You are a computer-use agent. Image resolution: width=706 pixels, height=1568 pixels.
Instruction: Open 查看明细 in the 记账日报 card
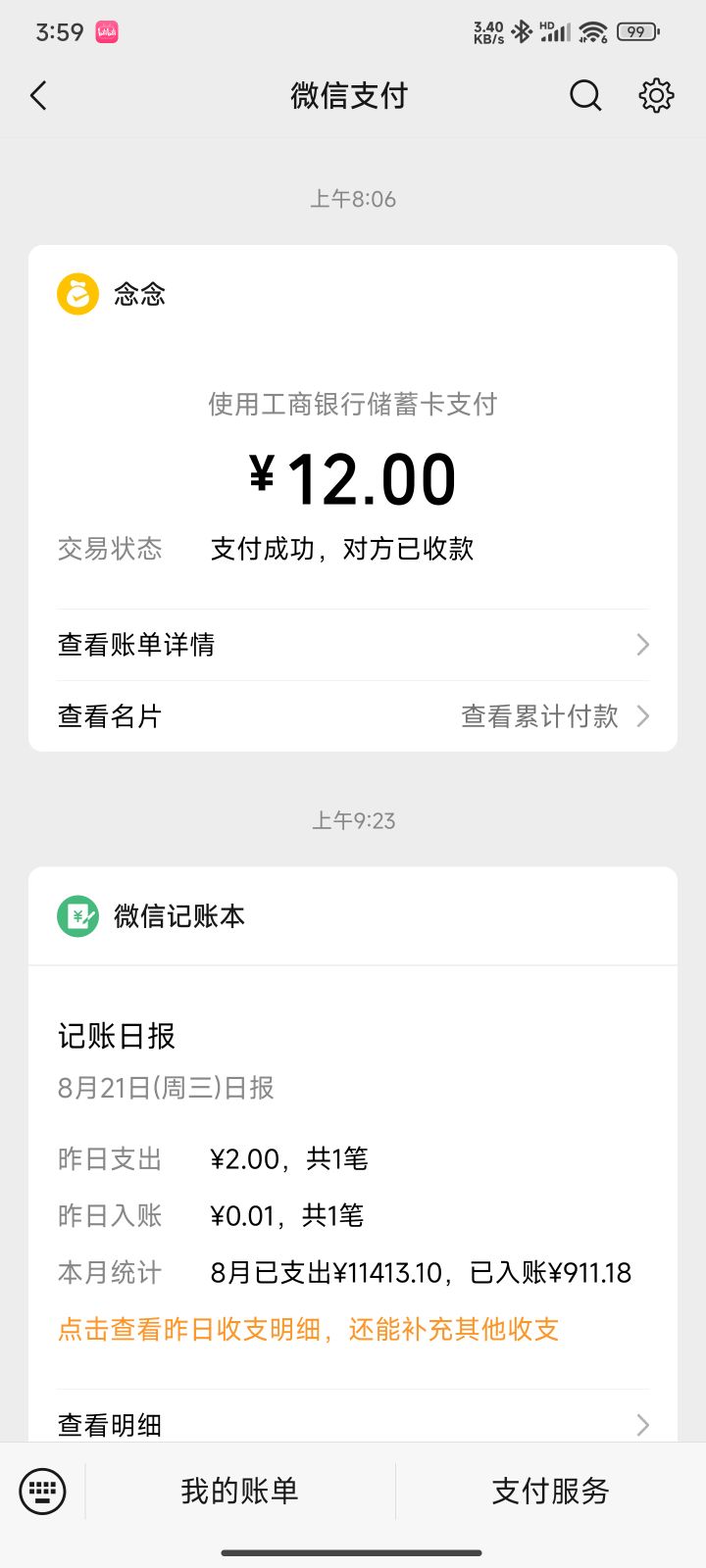[353, 1424]
